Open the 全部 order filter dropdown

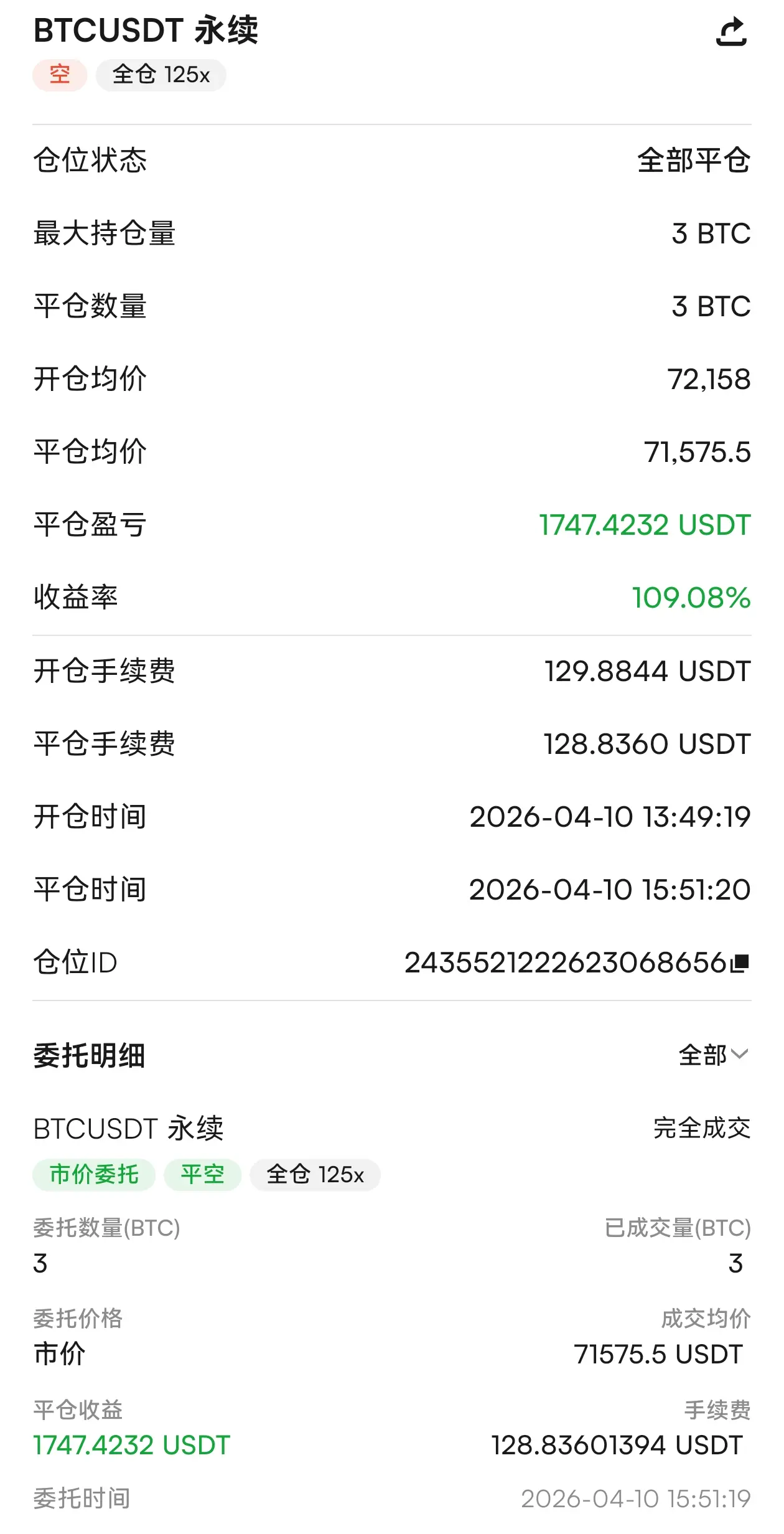pyautogui.click(x=713, y=1055)
